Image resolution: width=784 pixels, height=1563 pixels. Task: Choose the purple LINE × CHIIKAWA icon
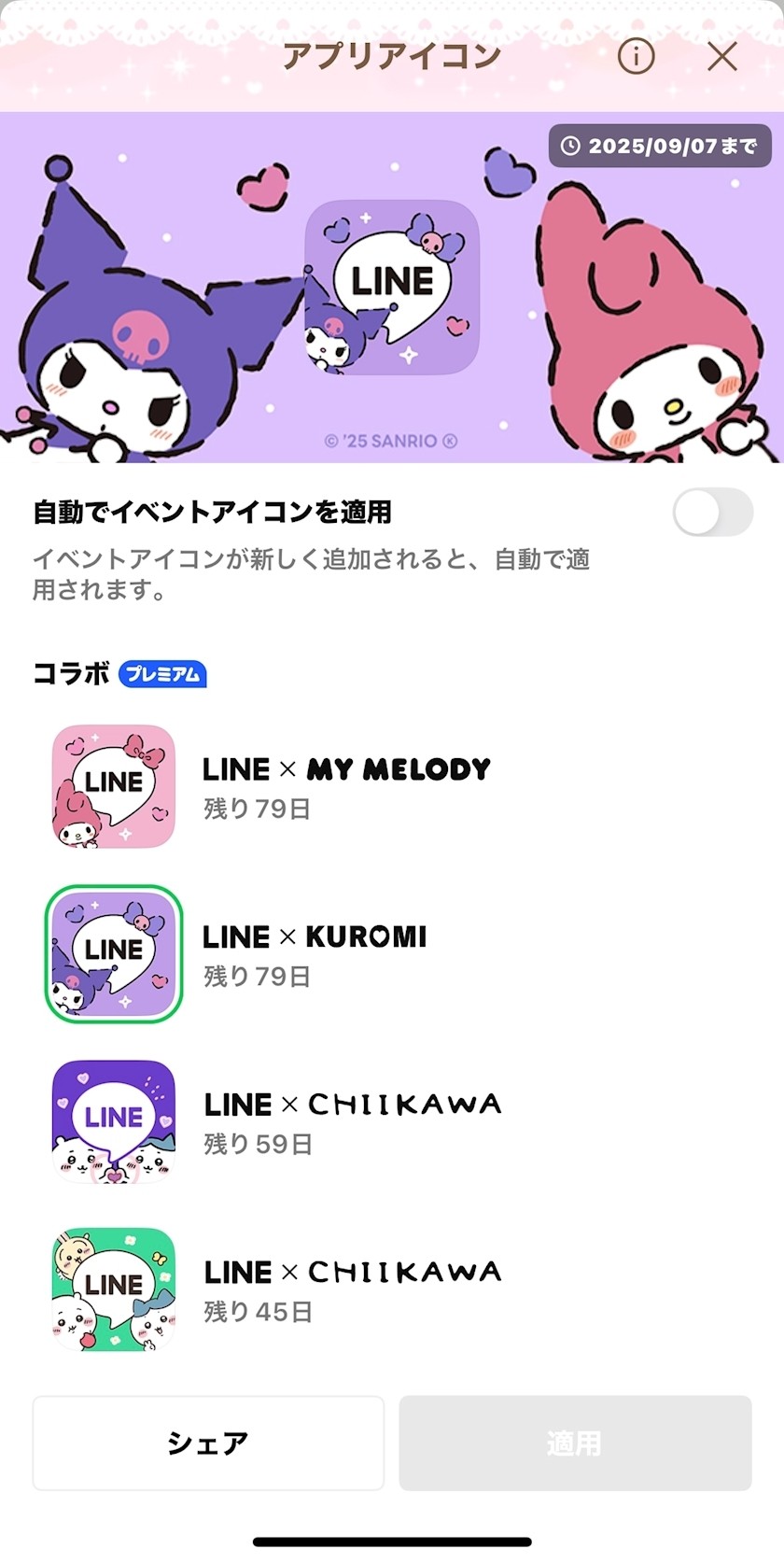coord(114,1121)
